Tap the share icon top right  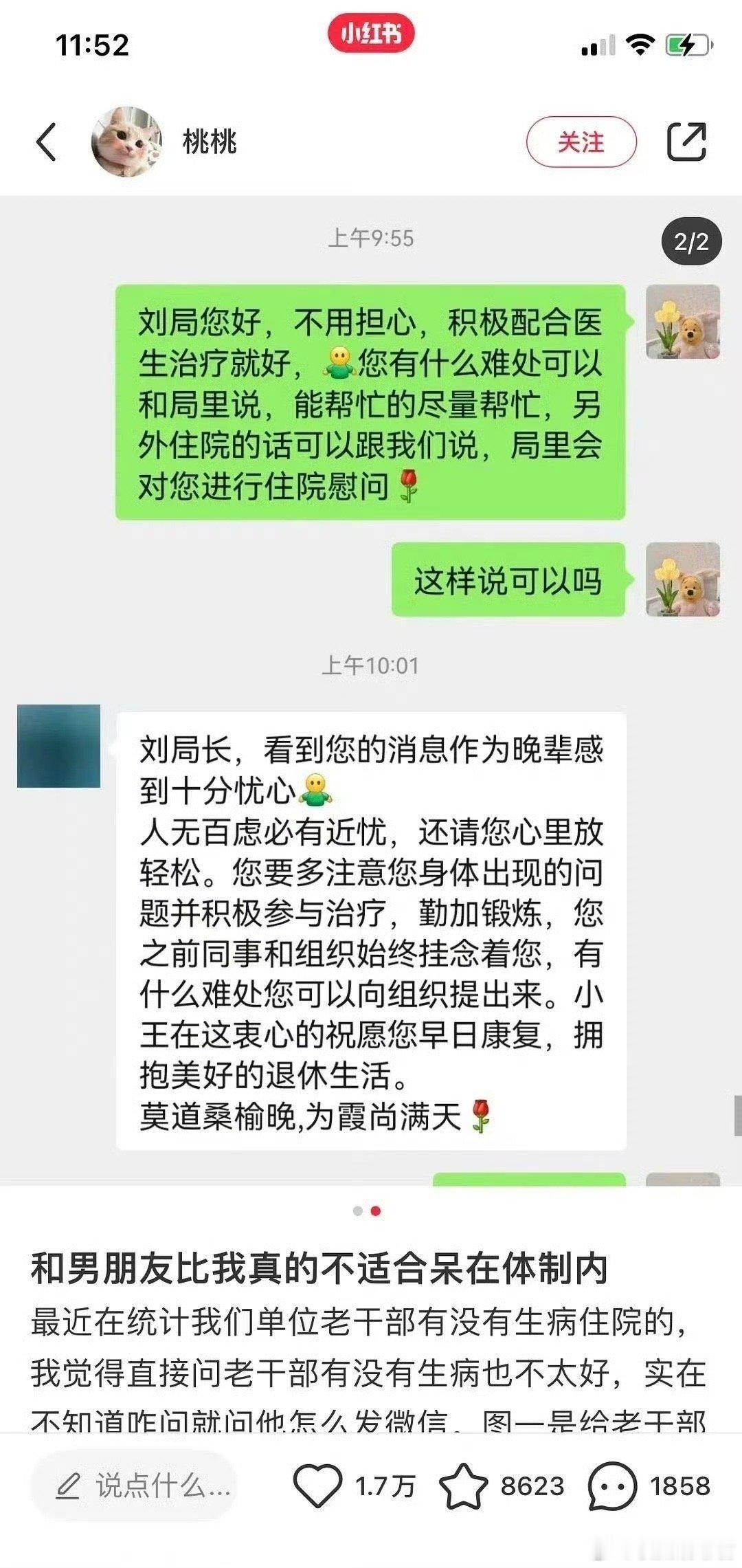pyautogui.click(x=686, y=142)
